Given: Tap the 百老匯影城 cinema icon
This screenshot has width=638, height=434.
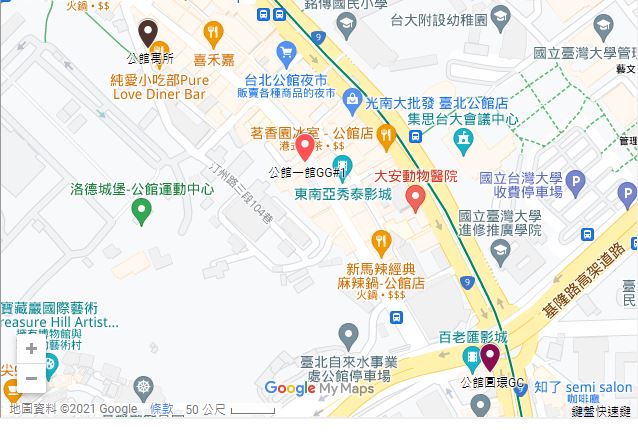Looking at the screenshot, I should point(471,357).
